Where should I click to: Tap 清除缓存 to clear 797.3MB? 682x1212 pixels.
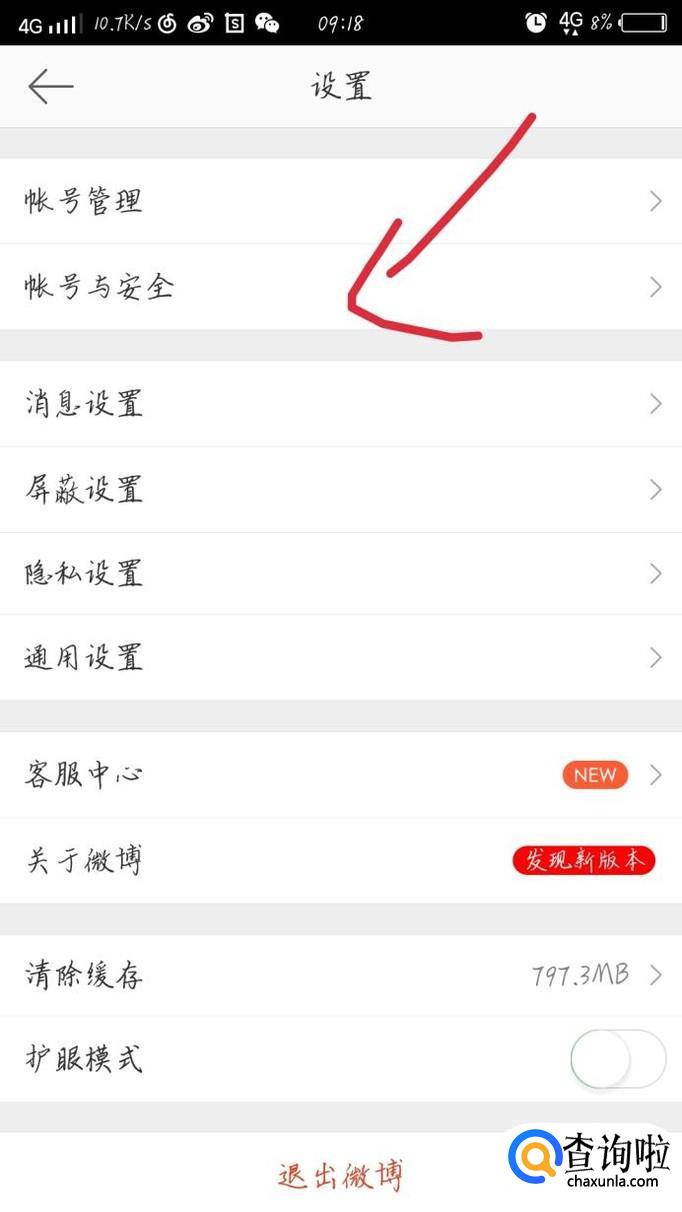340,975
